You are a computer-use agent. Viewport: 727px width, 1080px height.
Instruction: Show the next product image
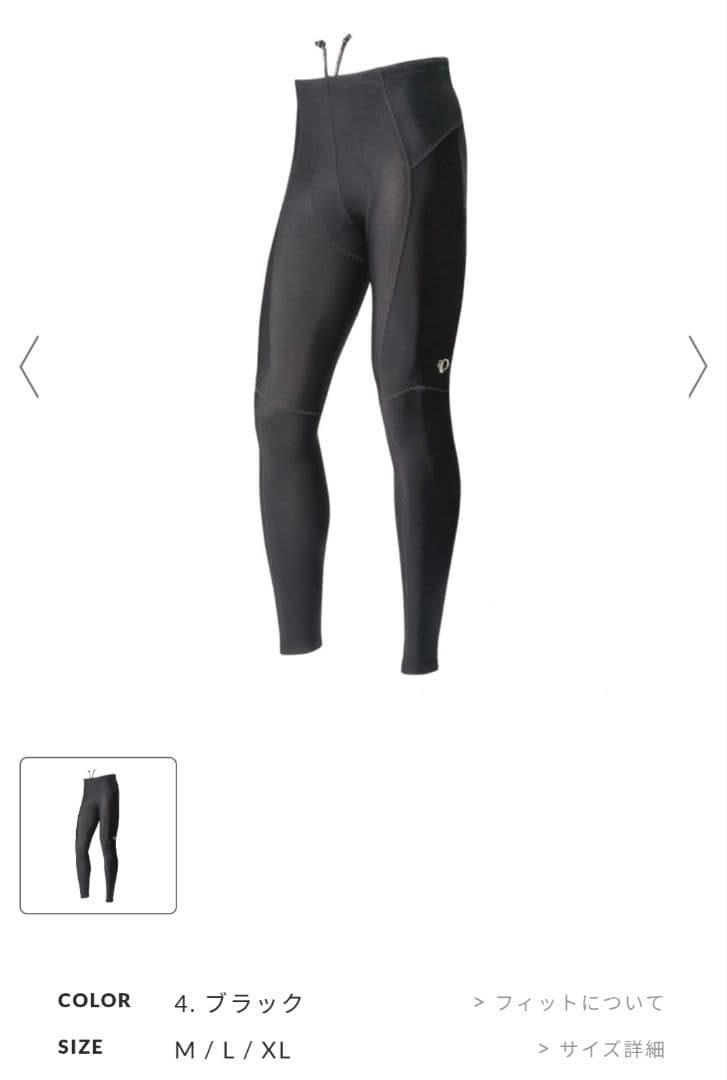(697, 367)
